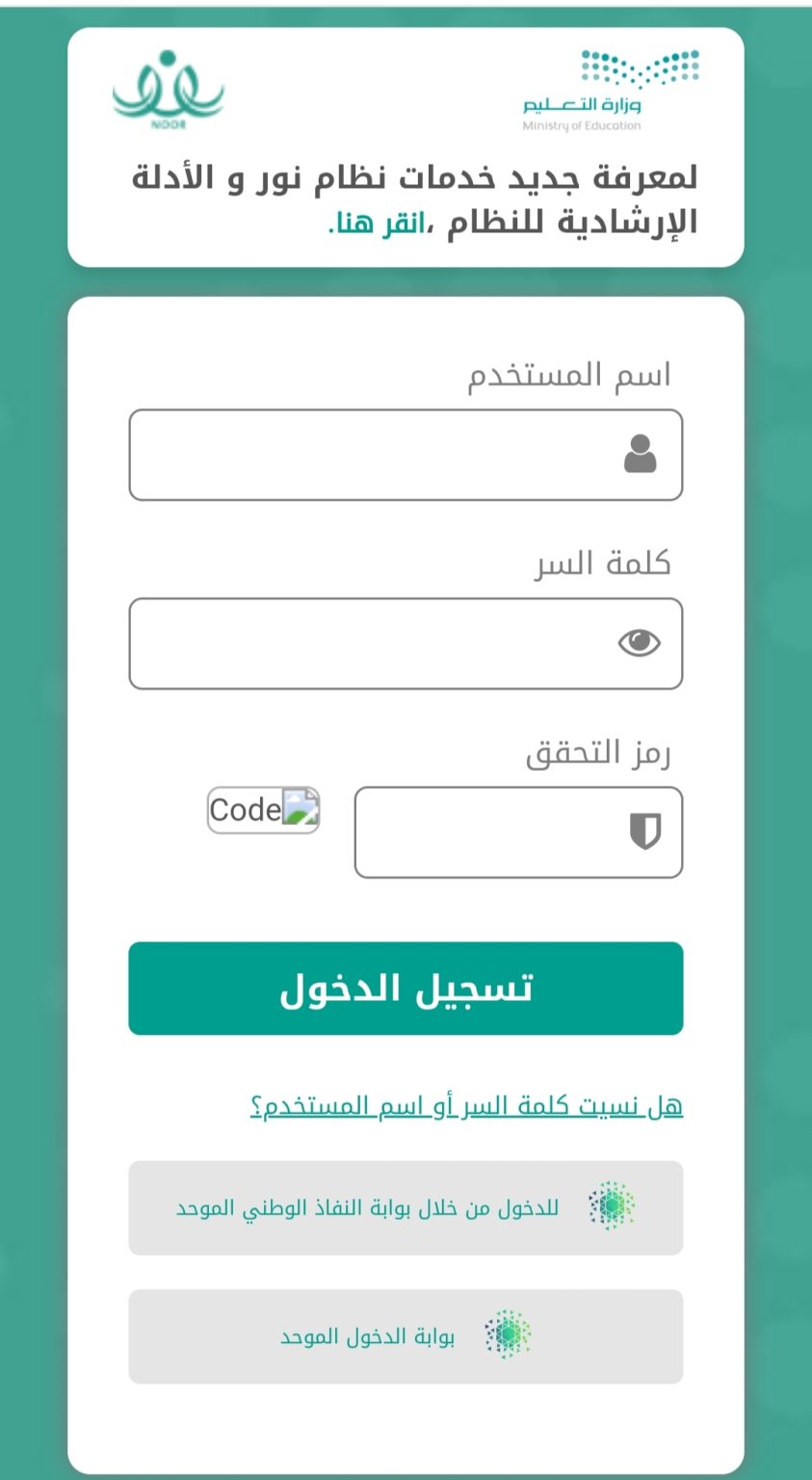Log in via National Single Sign-On (النفاذ الوطني الموحد)

pyautogui.click(x=406, y=1208)
